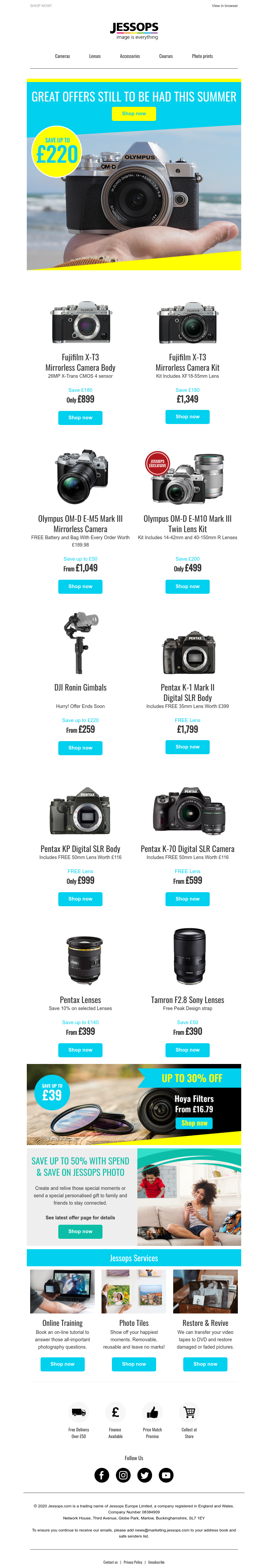Tap Shop now on Hoya Filters banner

pos(194,1123)
